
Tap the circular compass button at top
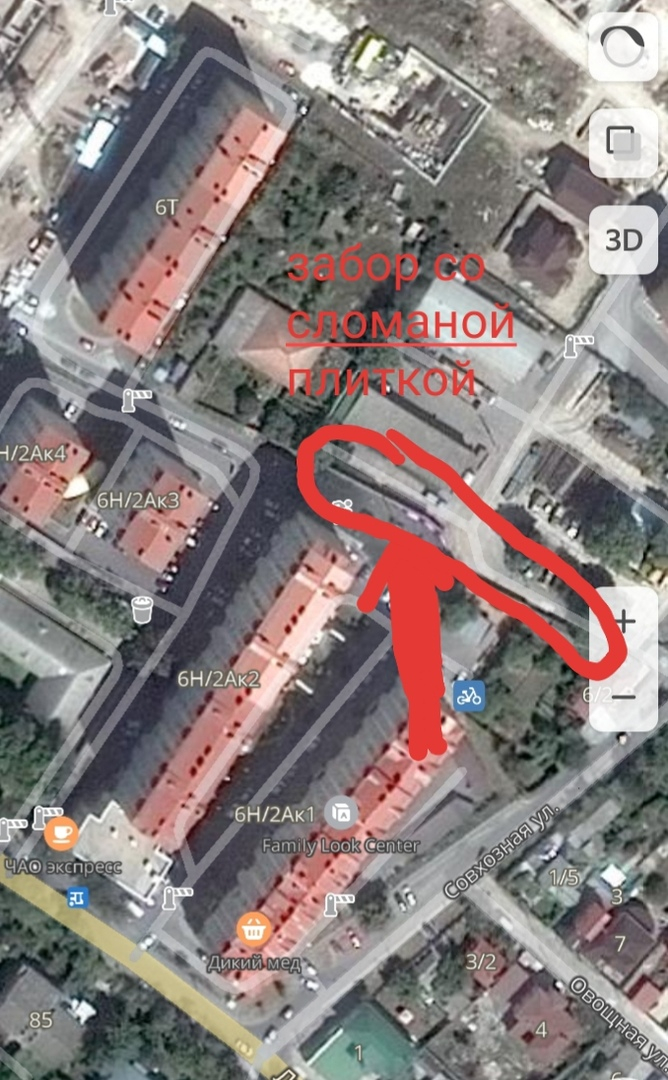[x=623, y=46]
